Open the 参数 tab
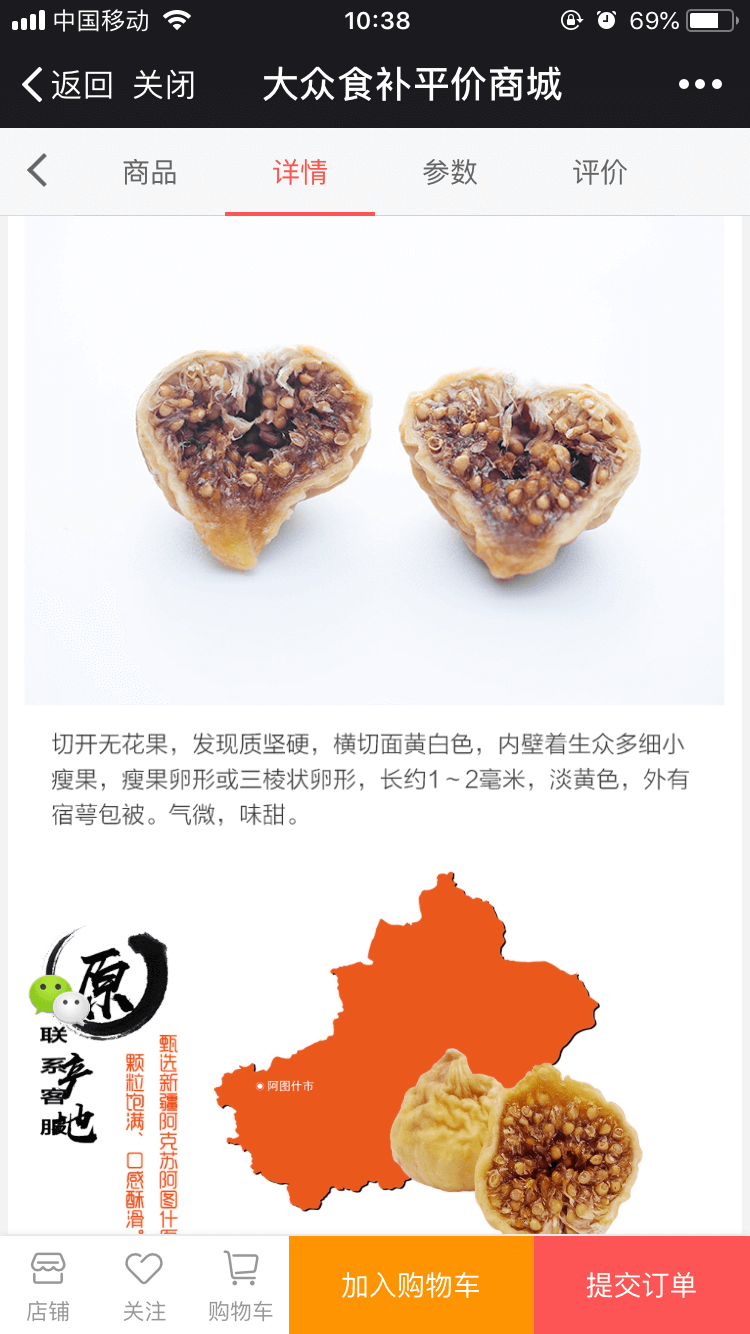Image resolution: width=750 pixels, height=1334 pixels. click(450, 172)
